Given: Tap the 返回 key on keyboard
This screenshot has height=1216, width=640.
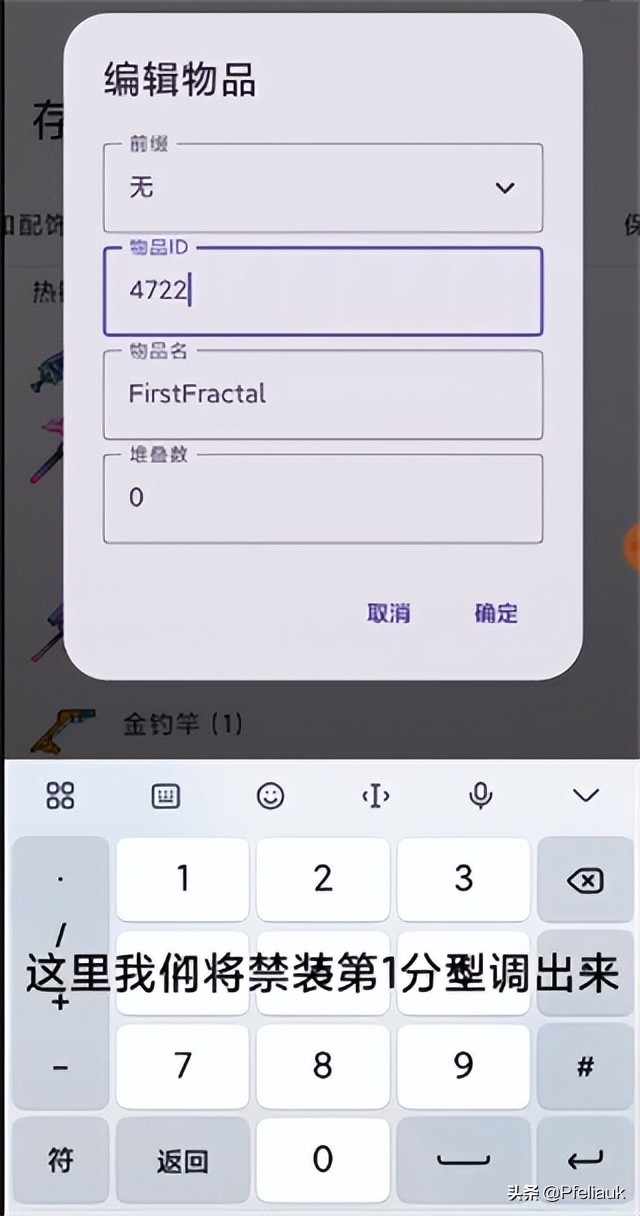Looking at the screenshot, I should 182,1160.
